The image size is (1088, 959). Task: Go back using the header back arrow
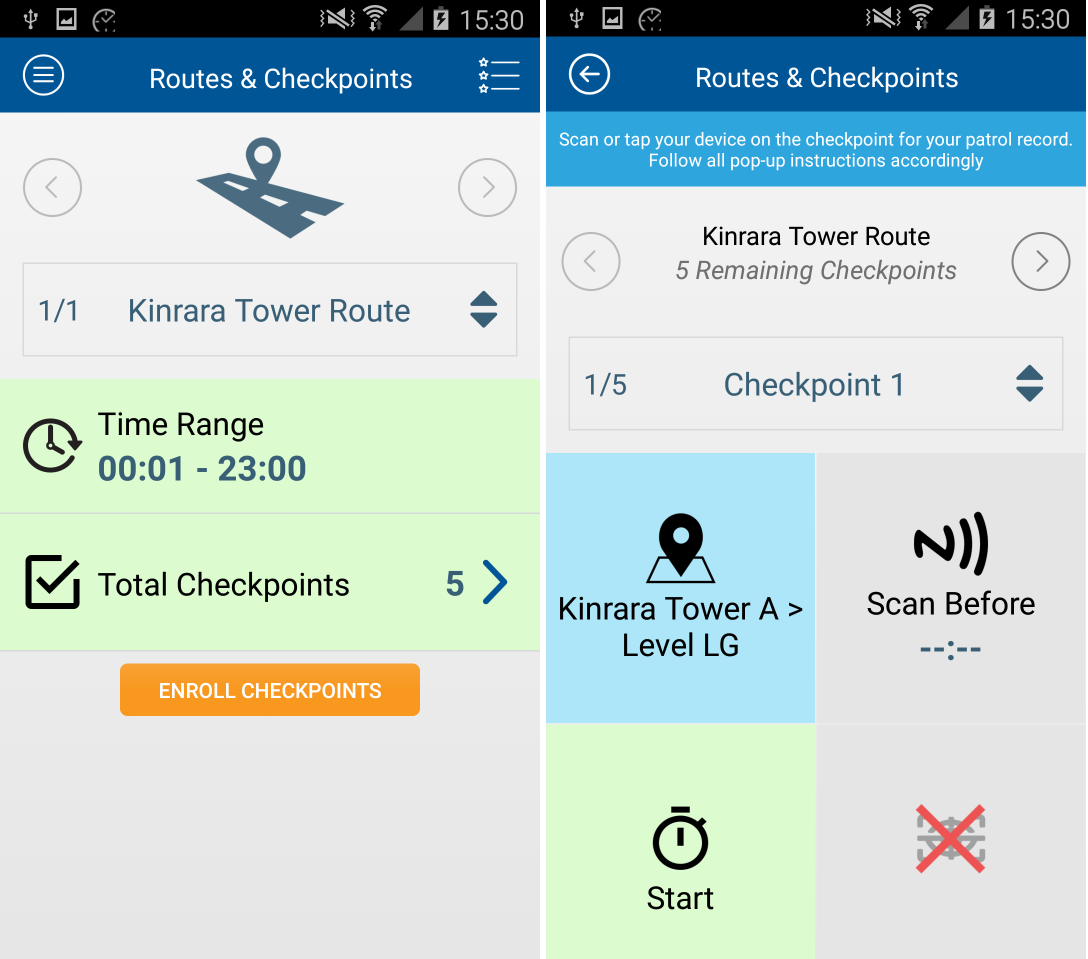click(589, 75)
